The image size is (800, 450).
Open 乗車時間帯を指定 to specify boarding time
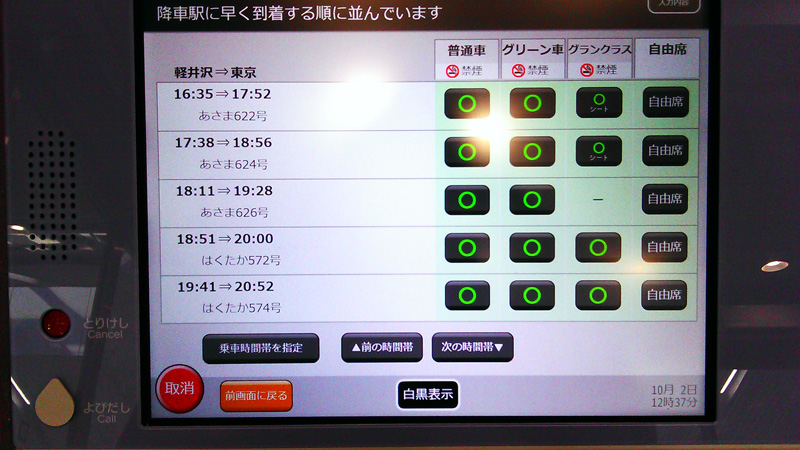260,348
